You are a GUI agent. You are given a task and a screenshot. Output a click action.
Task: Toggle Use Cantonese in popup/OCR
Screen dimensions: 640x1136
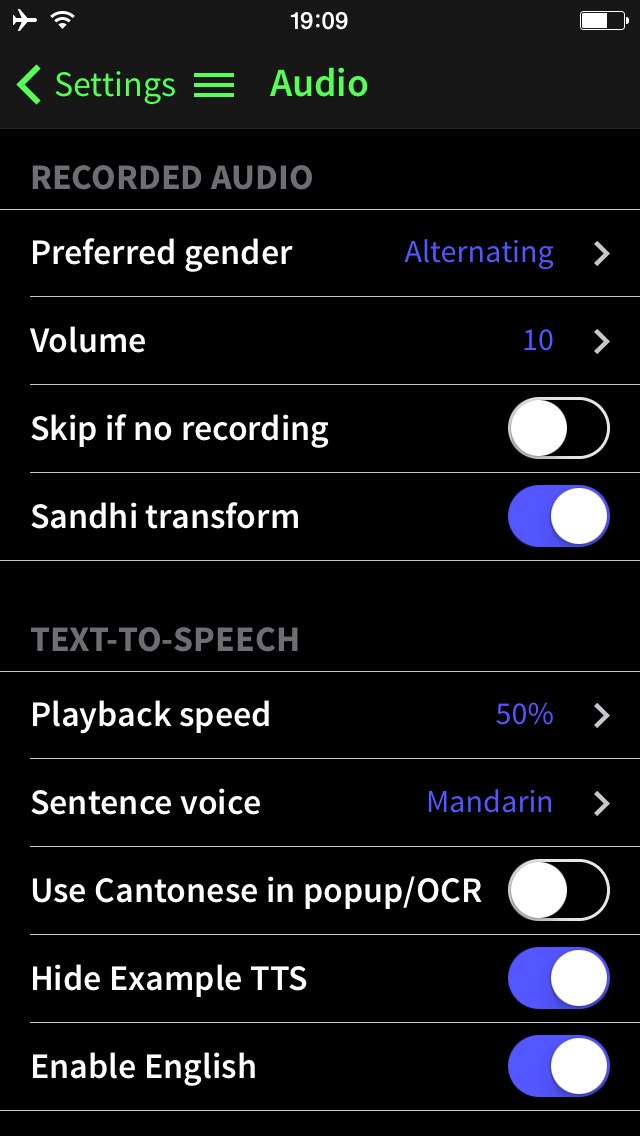pos(559,890)
